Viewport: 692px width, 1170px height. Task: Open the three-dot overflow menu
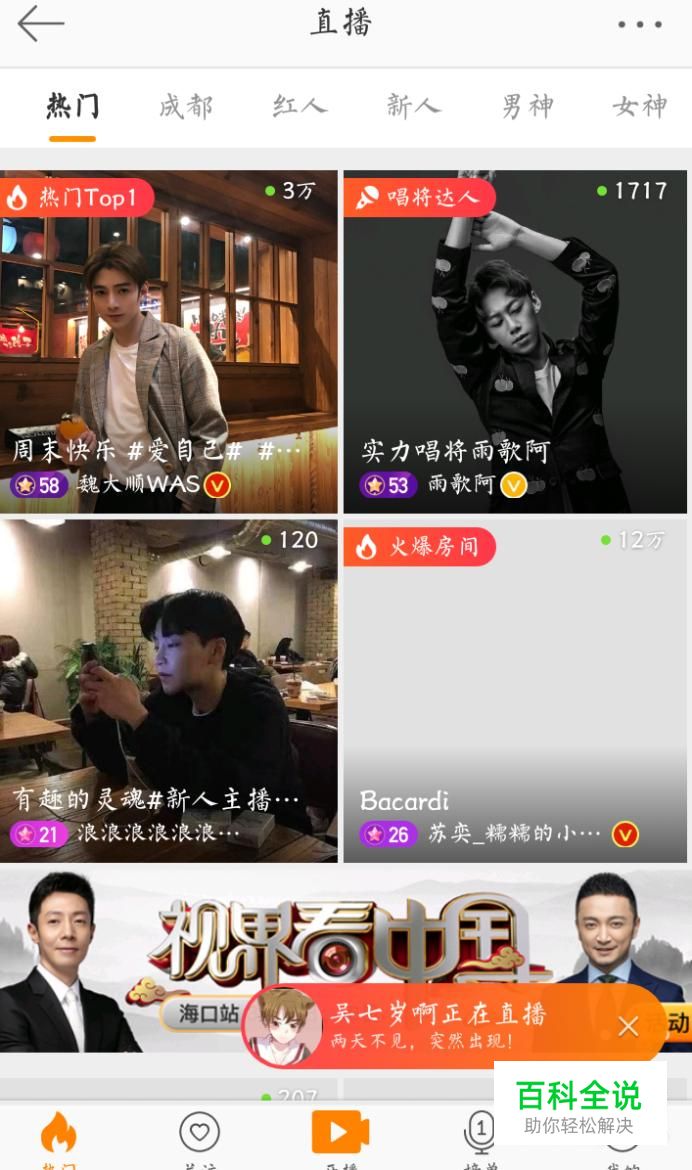coord(640,25)
